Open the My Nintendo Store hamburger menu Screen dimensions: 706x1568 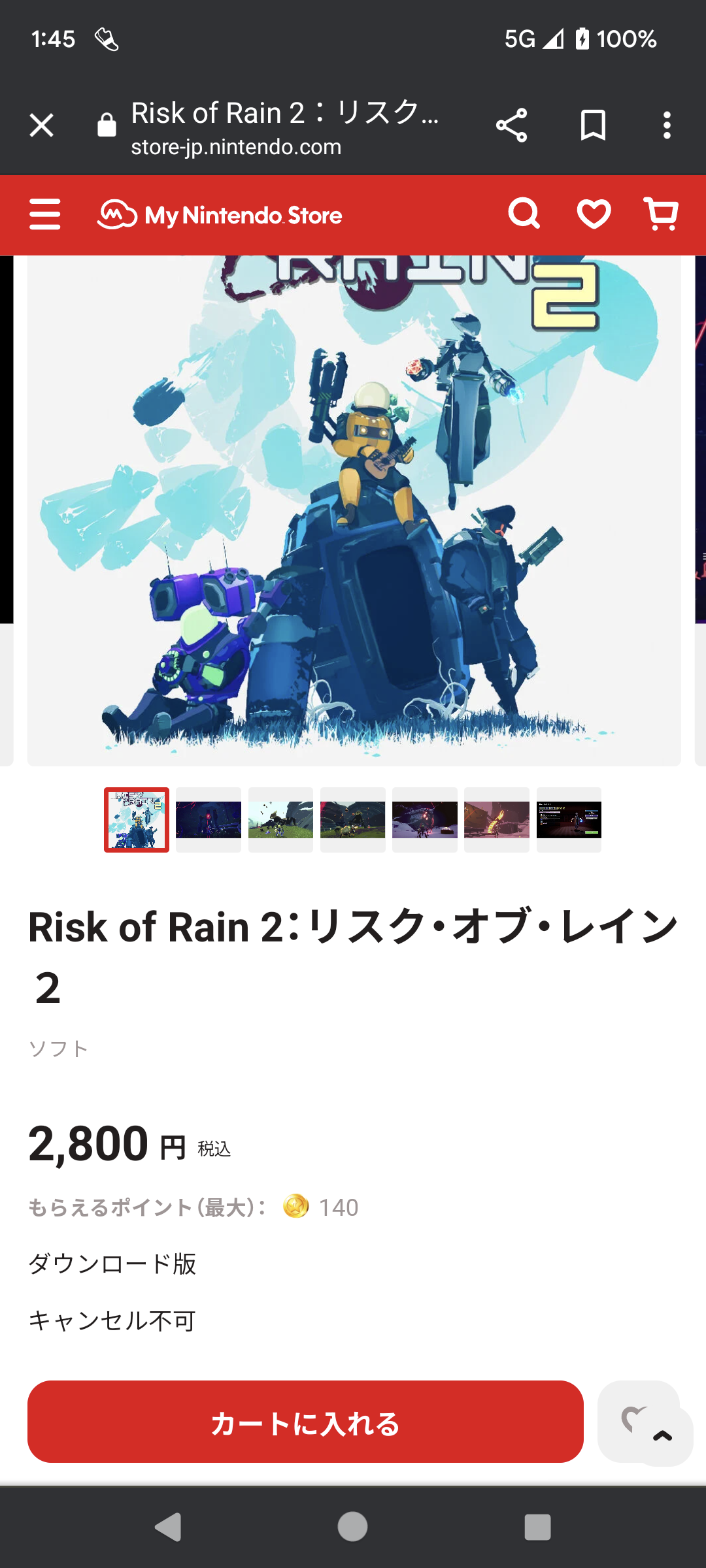45,214
